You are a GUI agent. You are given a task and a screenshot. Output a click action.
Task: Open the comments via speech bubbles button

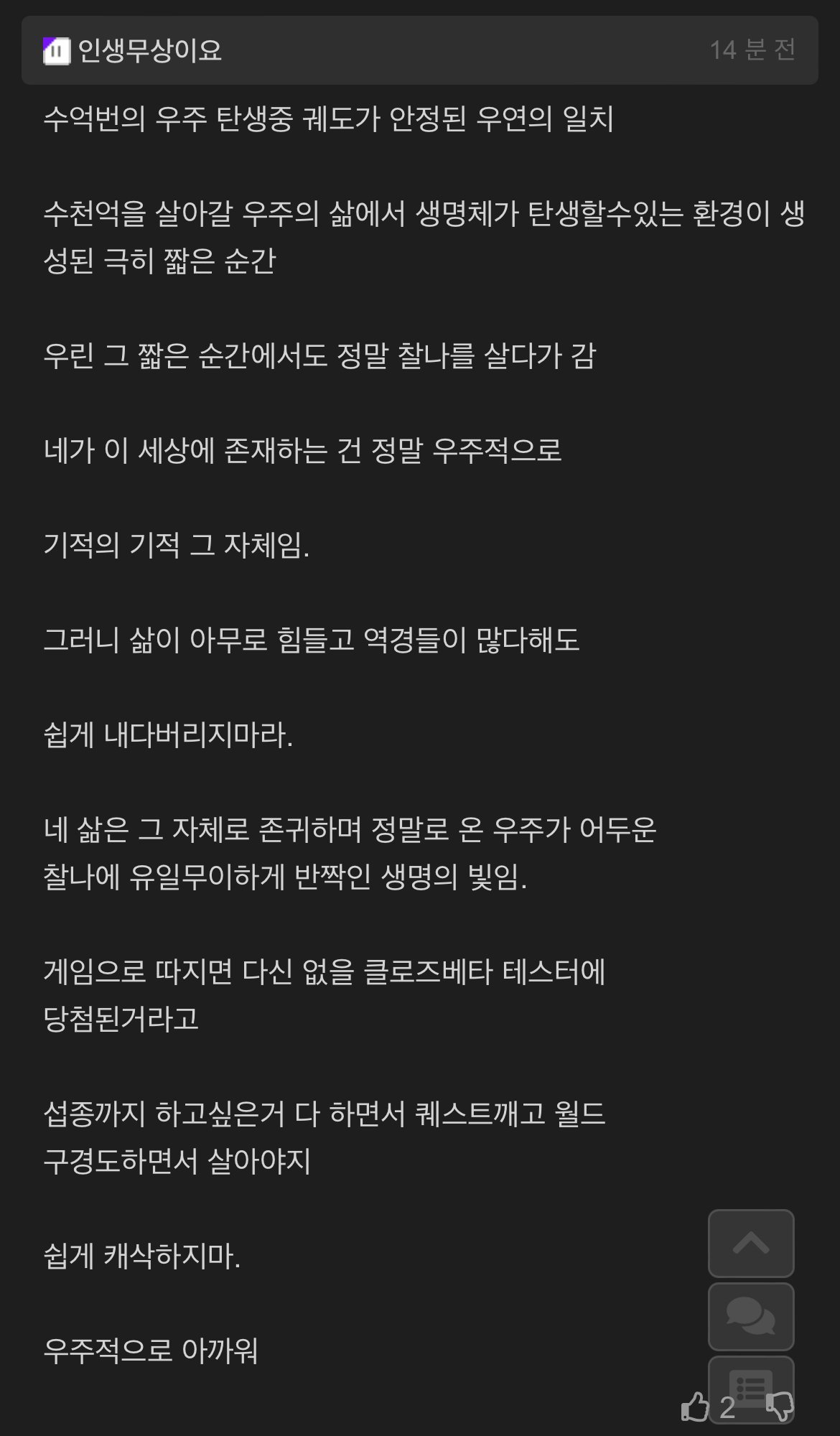point(751,1317)
